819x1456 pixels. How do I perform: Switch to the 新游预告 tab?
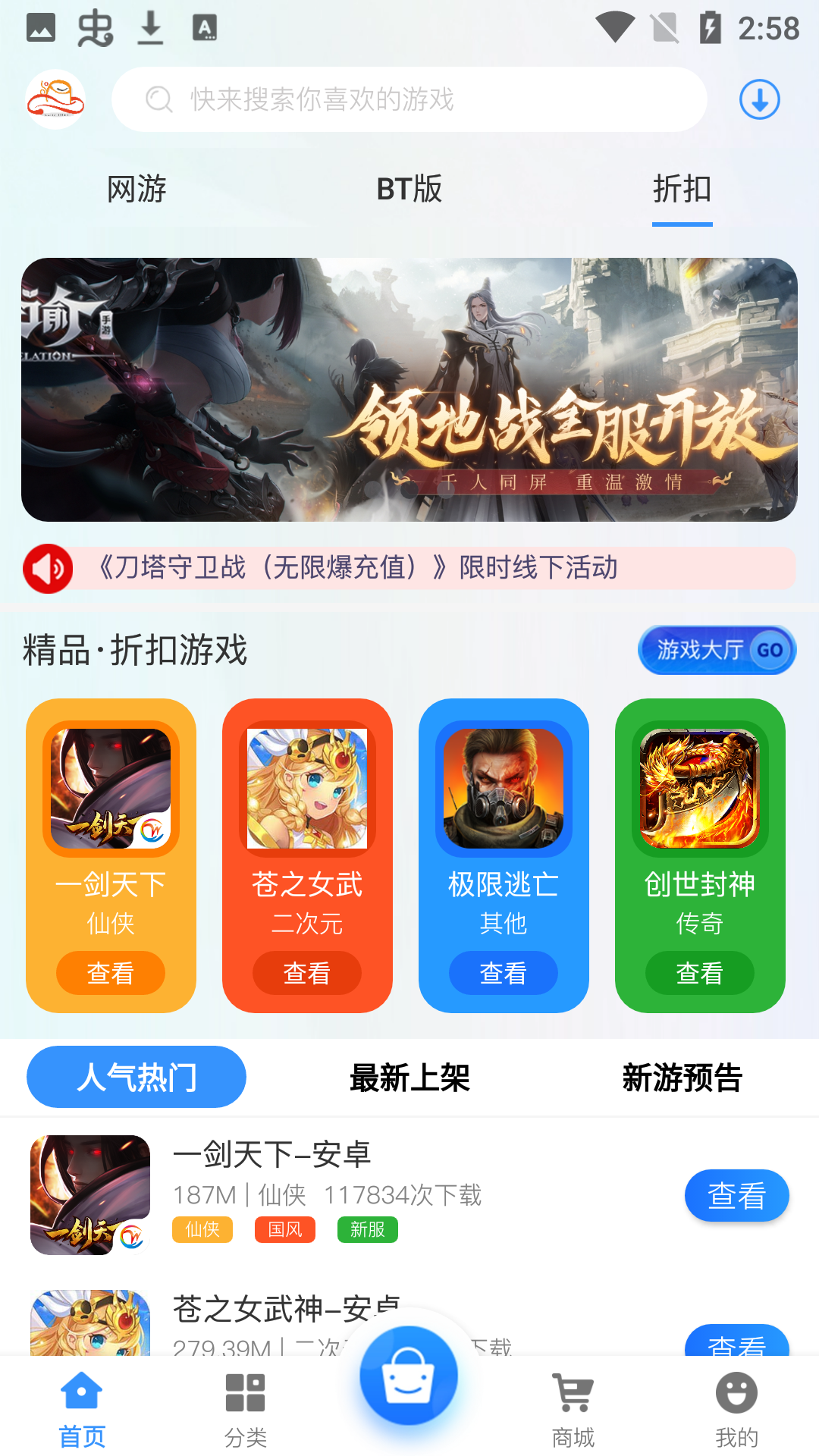[x=682, y=1077]
